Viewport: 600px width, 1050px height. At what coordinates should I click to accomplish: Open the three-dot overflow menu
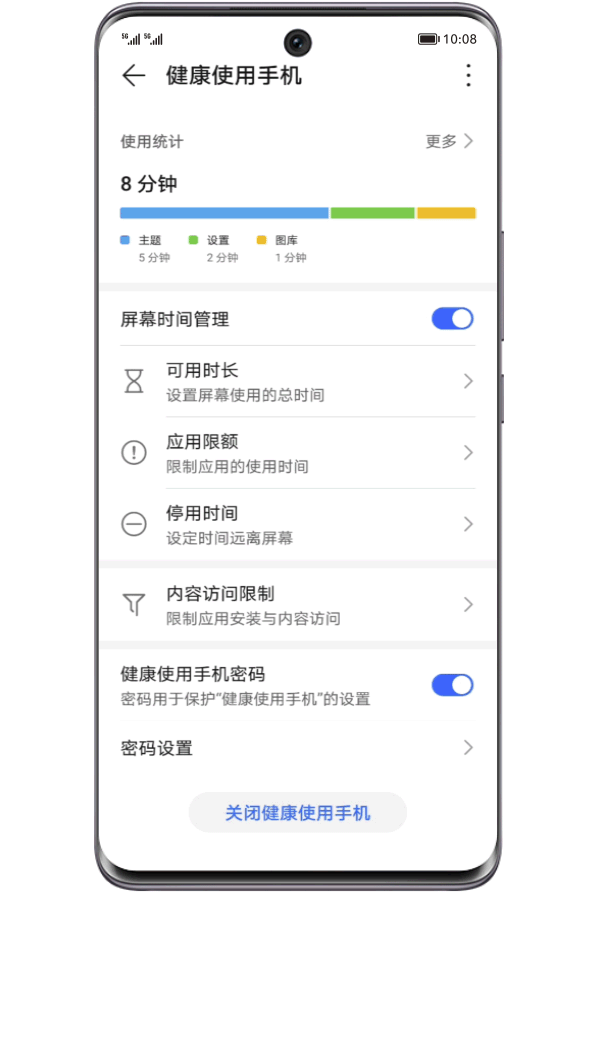[467, 75]
